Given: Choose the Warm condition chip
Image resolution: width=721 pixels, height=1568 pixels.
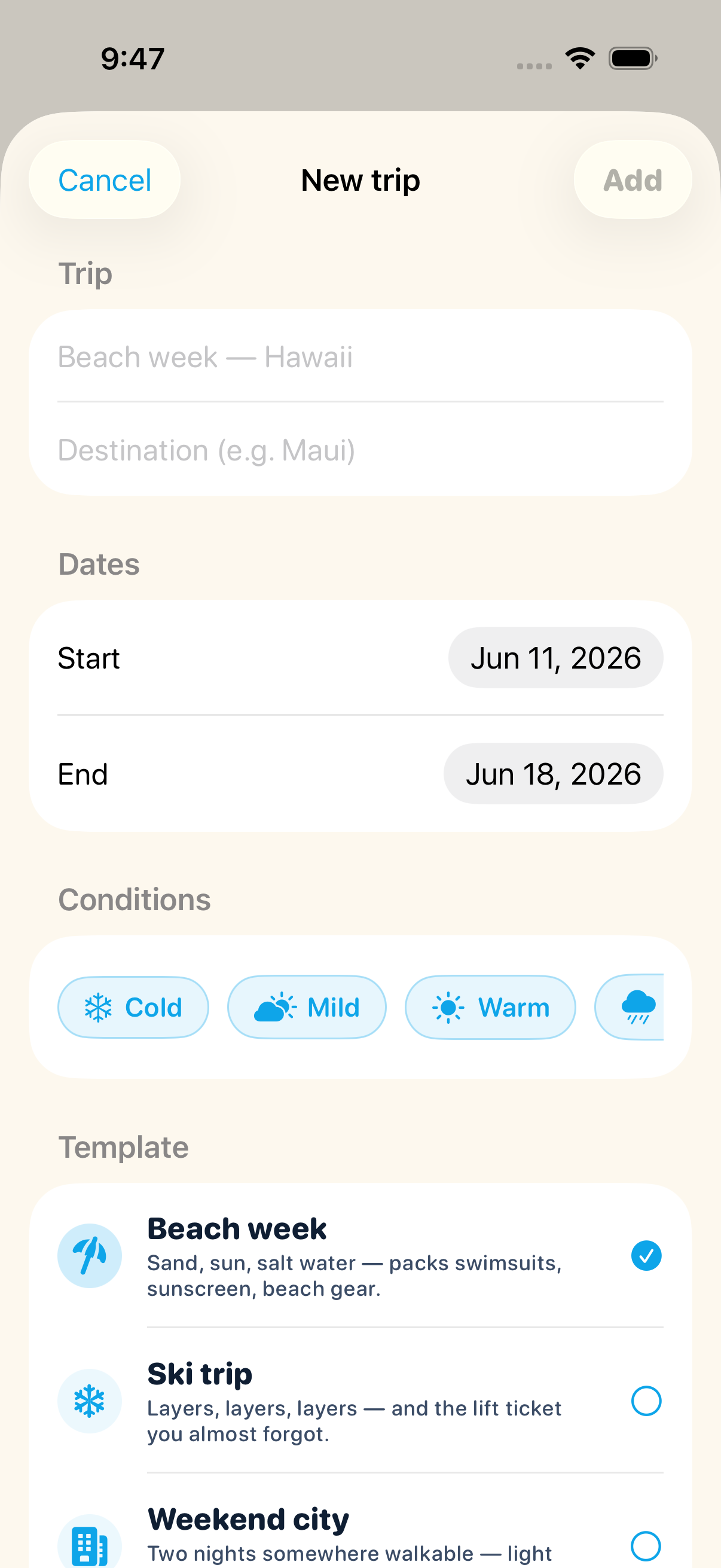Looking at the screenshot, I should click(490, 1008).
